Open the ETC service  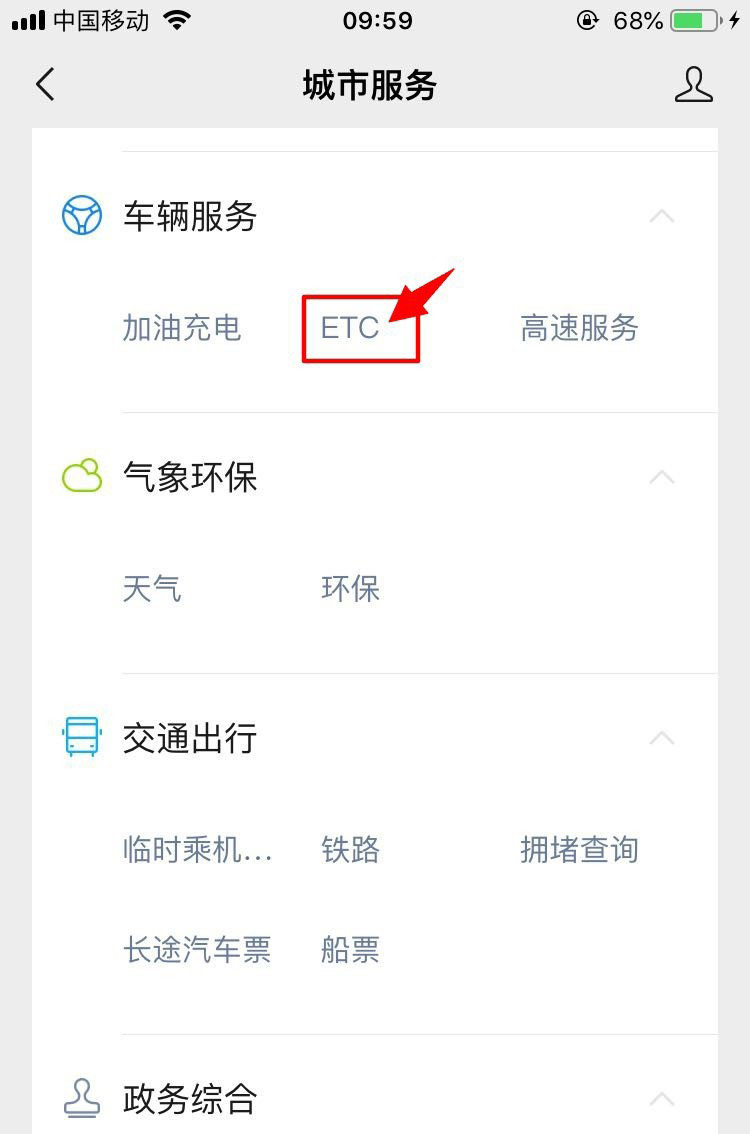point(349,328)
